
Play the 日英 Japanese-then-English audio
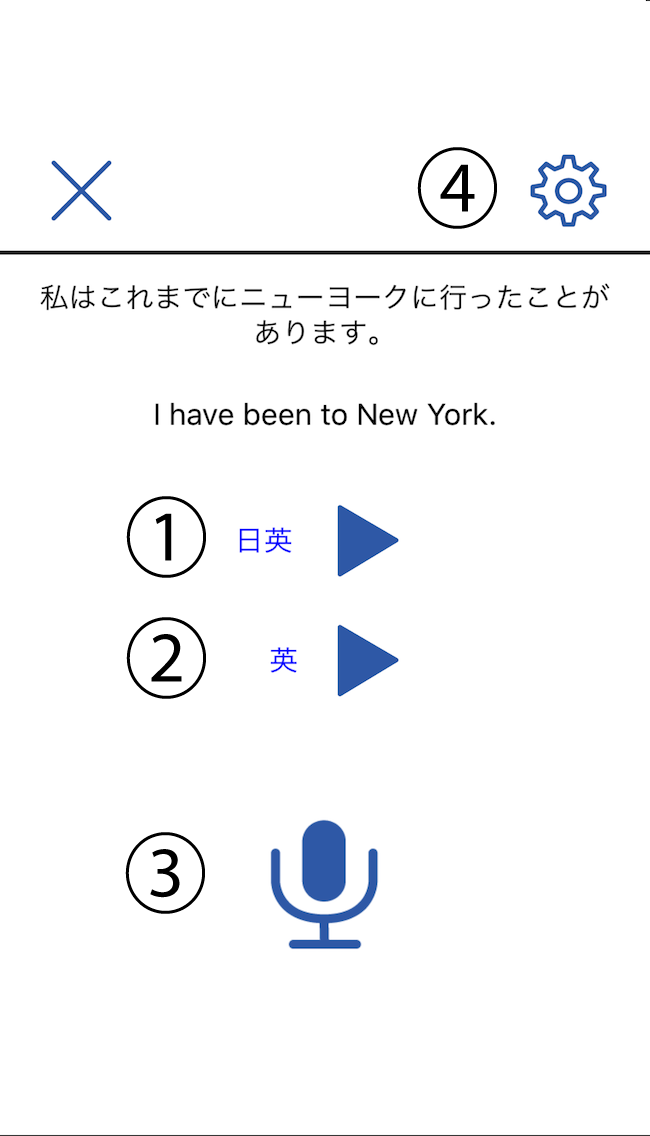[x=366, y=541]
